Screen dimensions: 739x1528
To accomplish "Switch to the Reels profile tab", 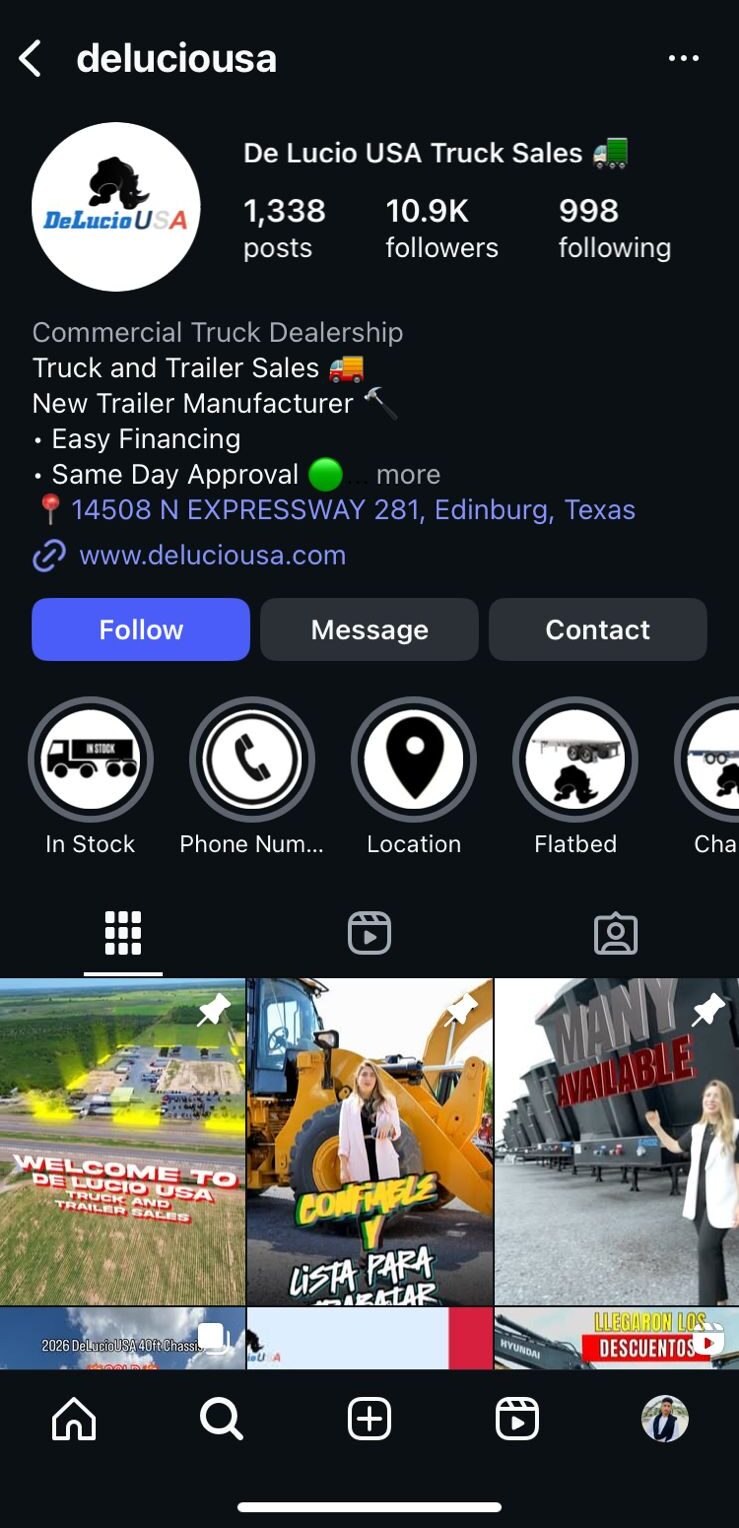I will click(x=369, y=933).
